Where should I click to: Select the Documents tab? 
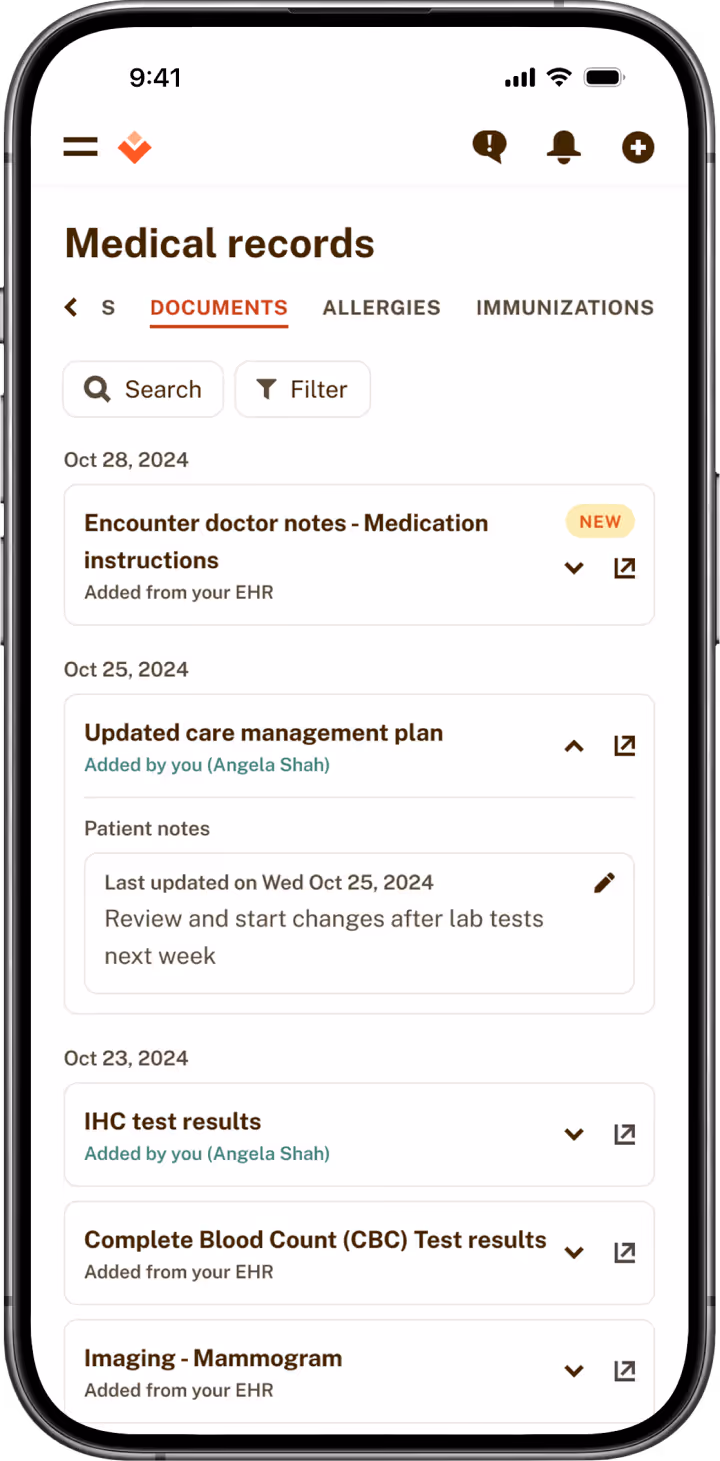(x=219, y=308)
